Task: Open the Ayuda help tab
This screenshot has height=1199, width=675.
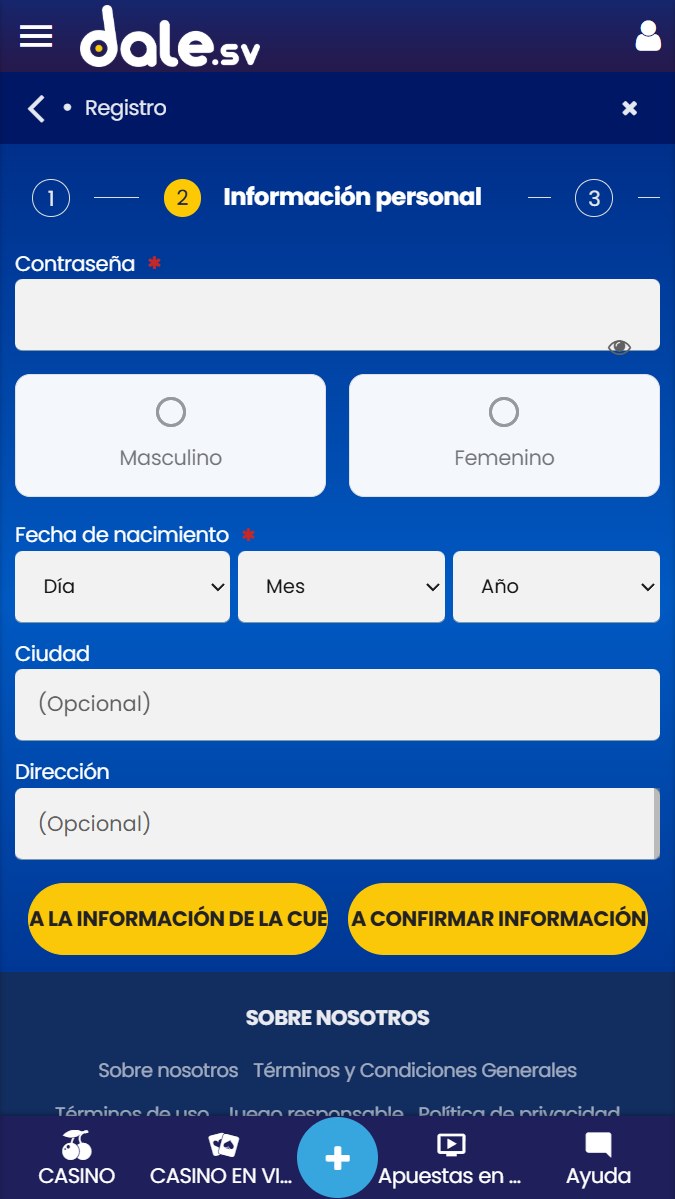Action: [598, 1160]
